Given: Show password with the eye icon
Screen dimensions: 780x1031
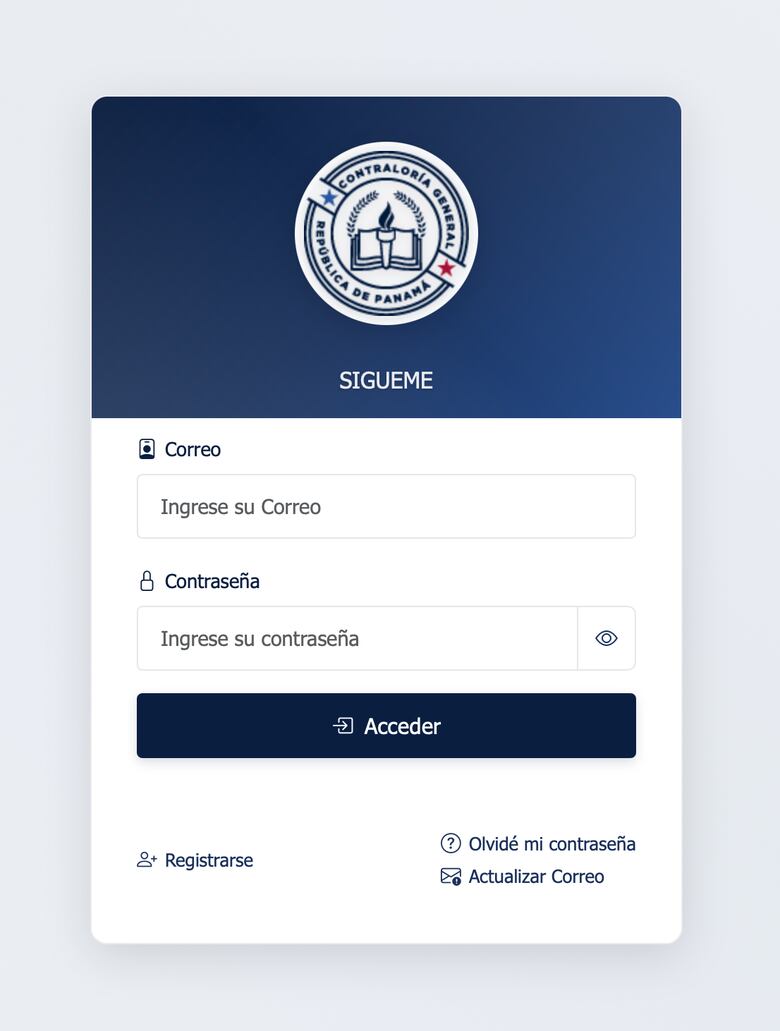Looking at the screenshot, I should tap(606, 638).
